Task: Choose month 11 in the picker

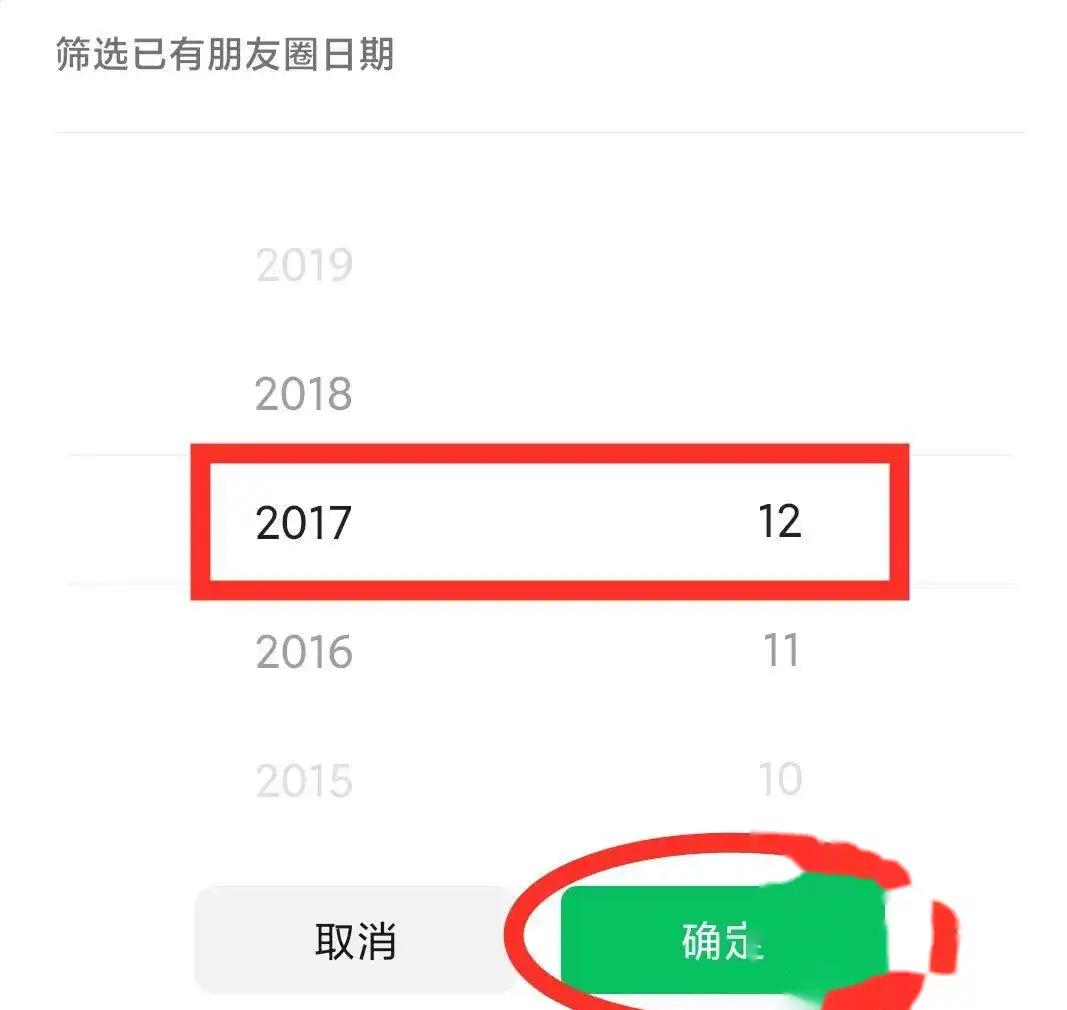Action: coord(780,652)
